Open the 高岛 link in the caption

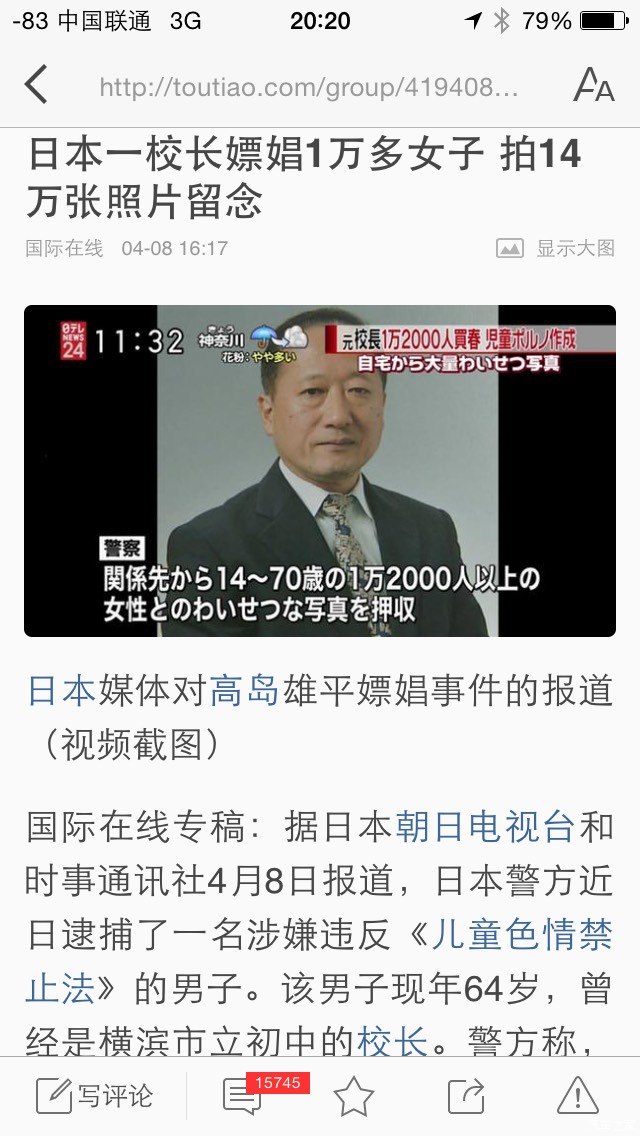[244, 691]
